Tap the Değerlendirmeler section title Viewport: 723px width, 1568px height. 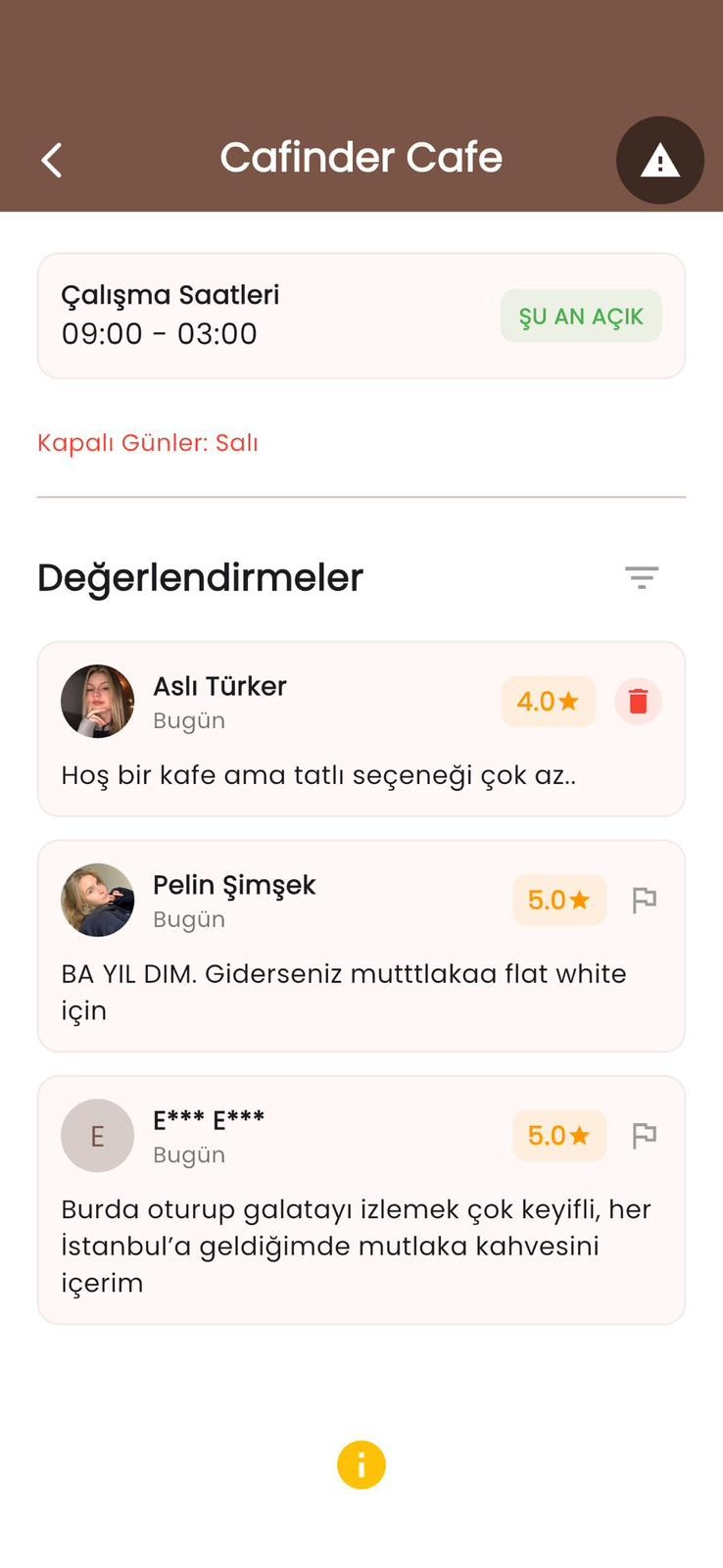point(200,577)
